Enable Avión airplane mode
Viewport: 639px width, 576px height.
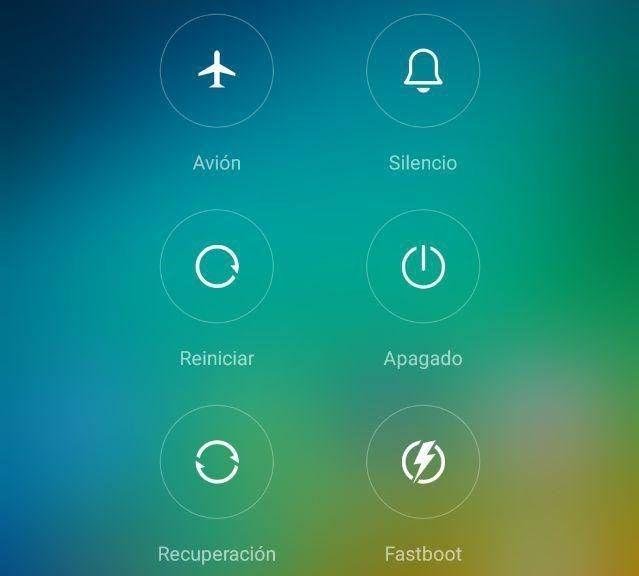coord(217,72)
